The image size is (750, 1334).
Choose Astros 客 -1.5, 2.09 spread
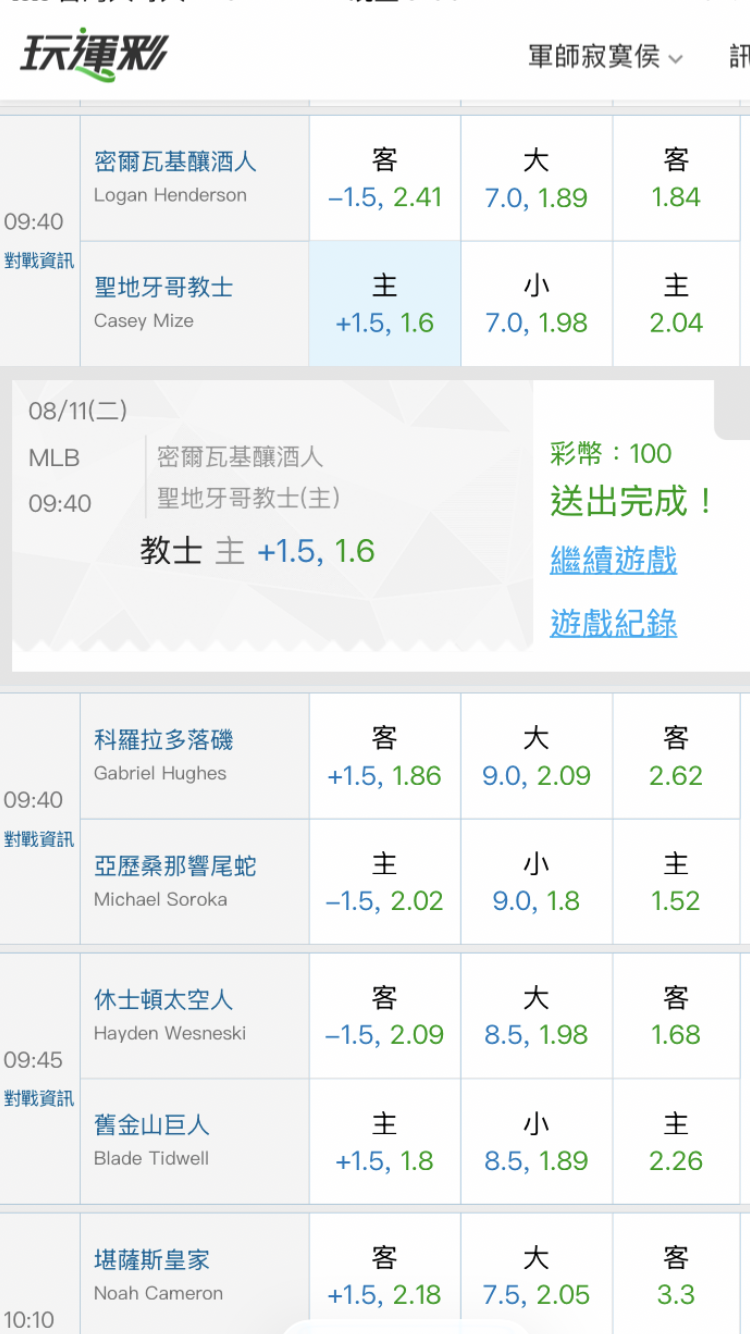tap(385, 1016)
